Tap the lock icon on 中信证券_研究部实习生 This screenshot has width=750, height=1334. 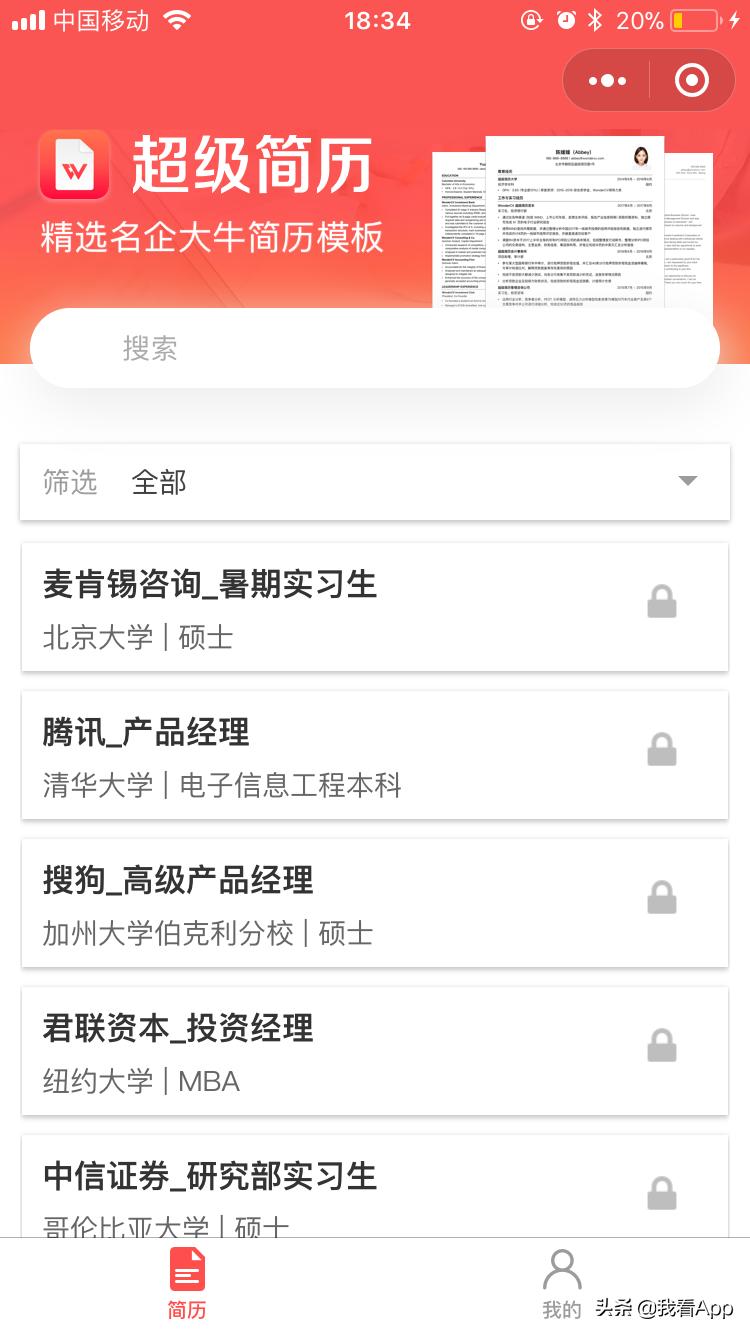pos(661,1192)
